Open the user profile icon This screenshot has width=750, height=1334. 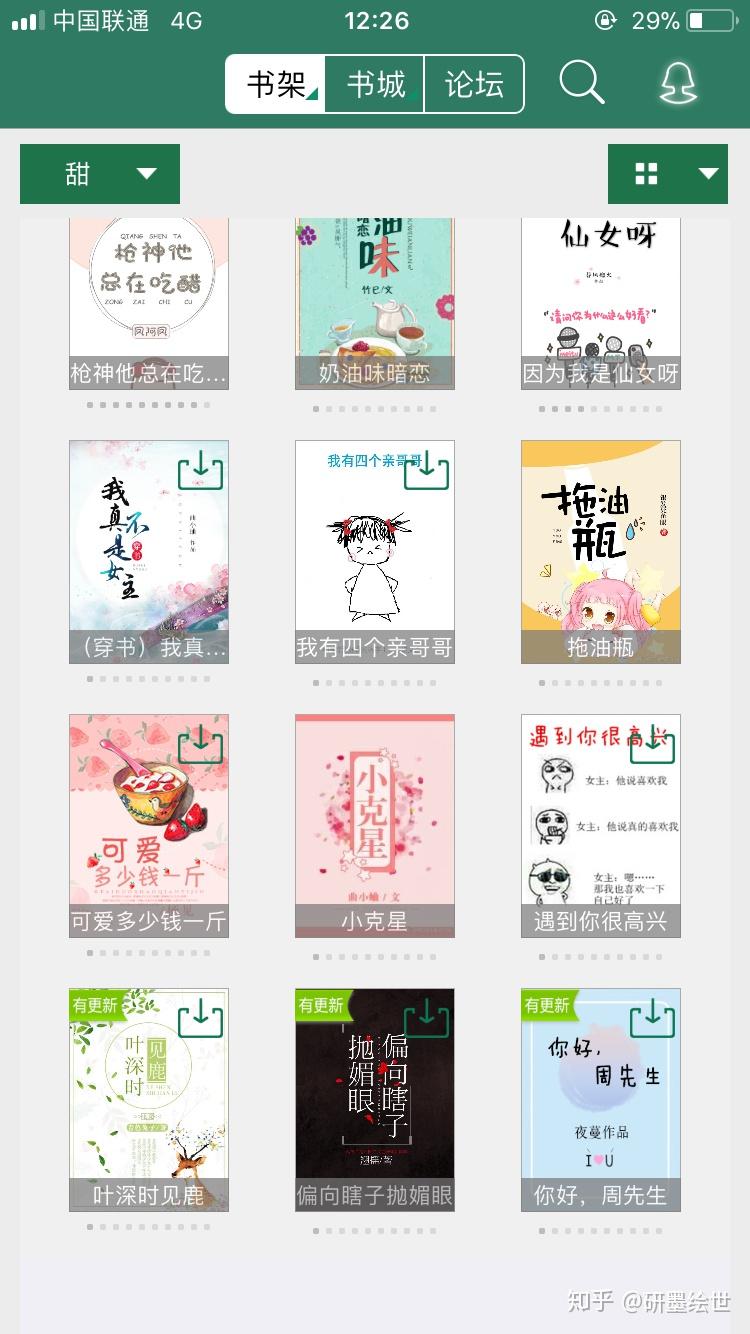[x=679, y=83]
